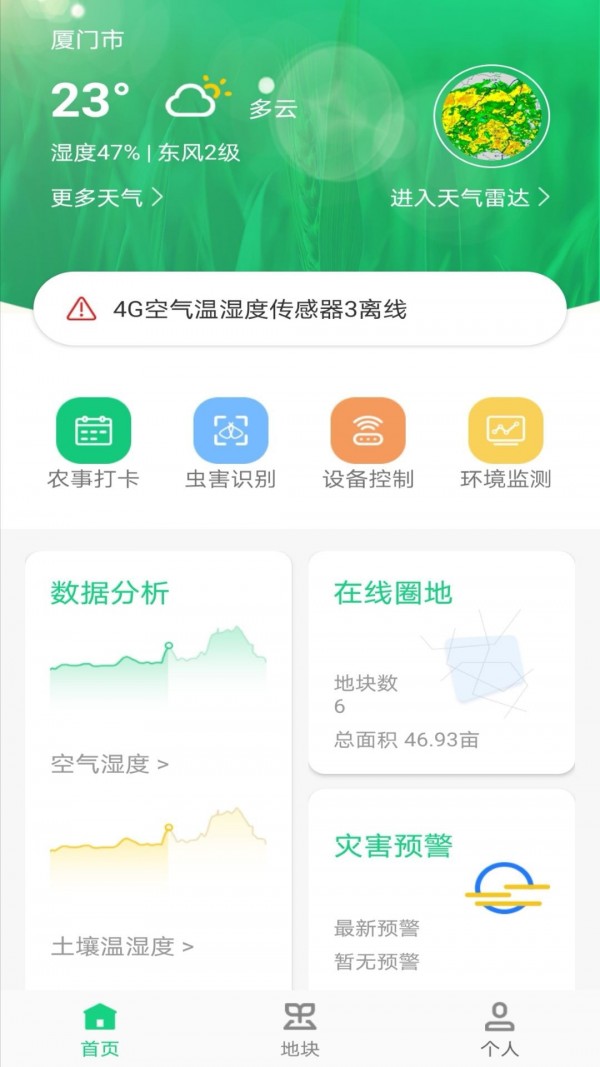Open 设备控制 device control
The image size is (600, 1067).
tap(368, 443)
